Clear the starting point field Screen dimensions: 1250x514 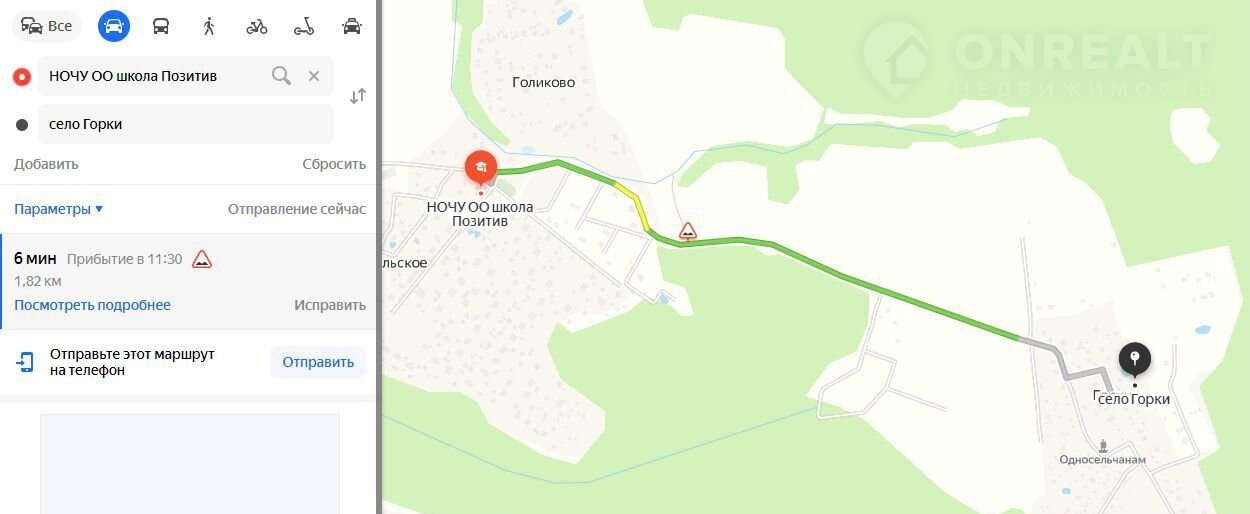tap(314, 76)
